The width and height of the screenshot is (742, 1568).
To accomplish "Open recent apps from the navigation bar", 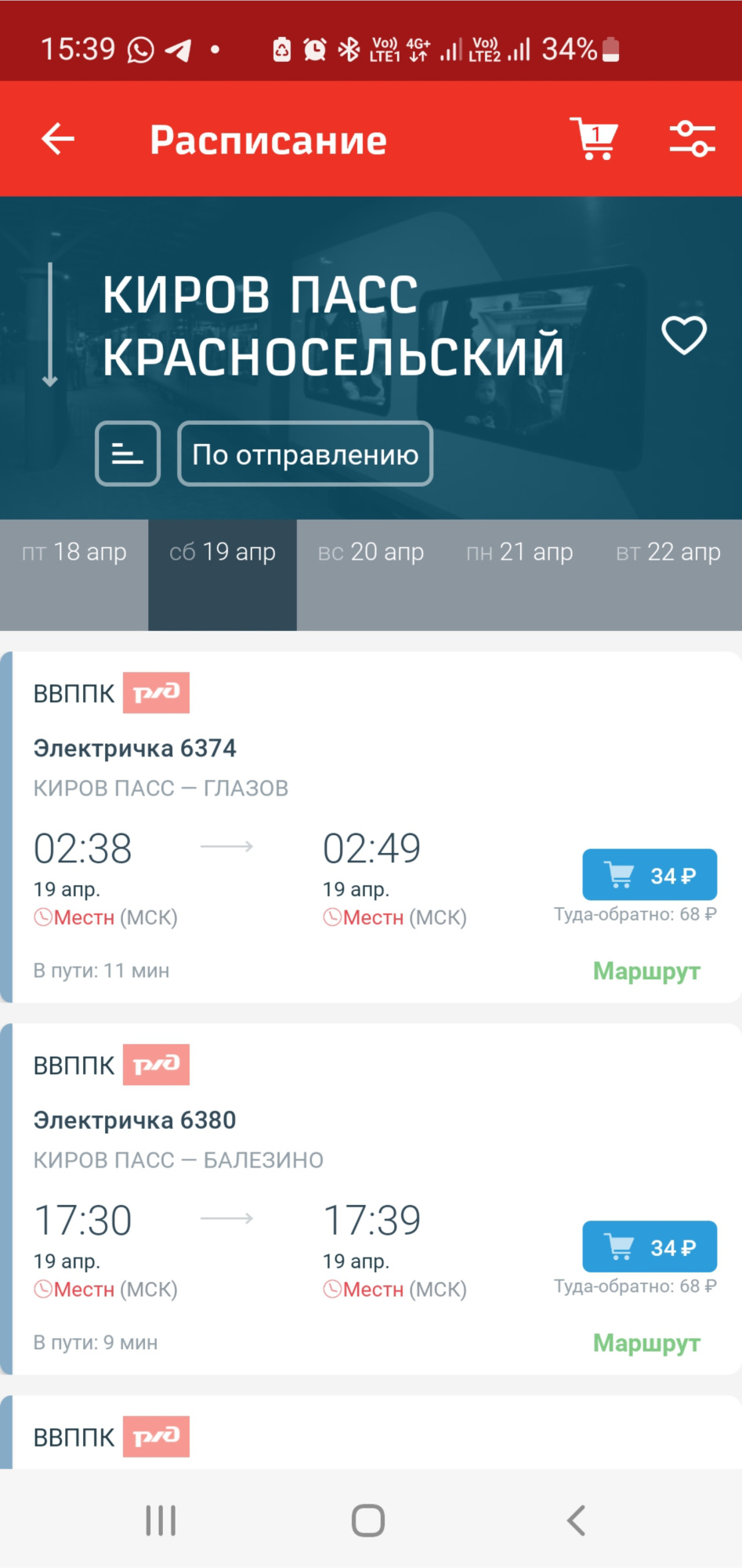I will (x=161, y=1521).
